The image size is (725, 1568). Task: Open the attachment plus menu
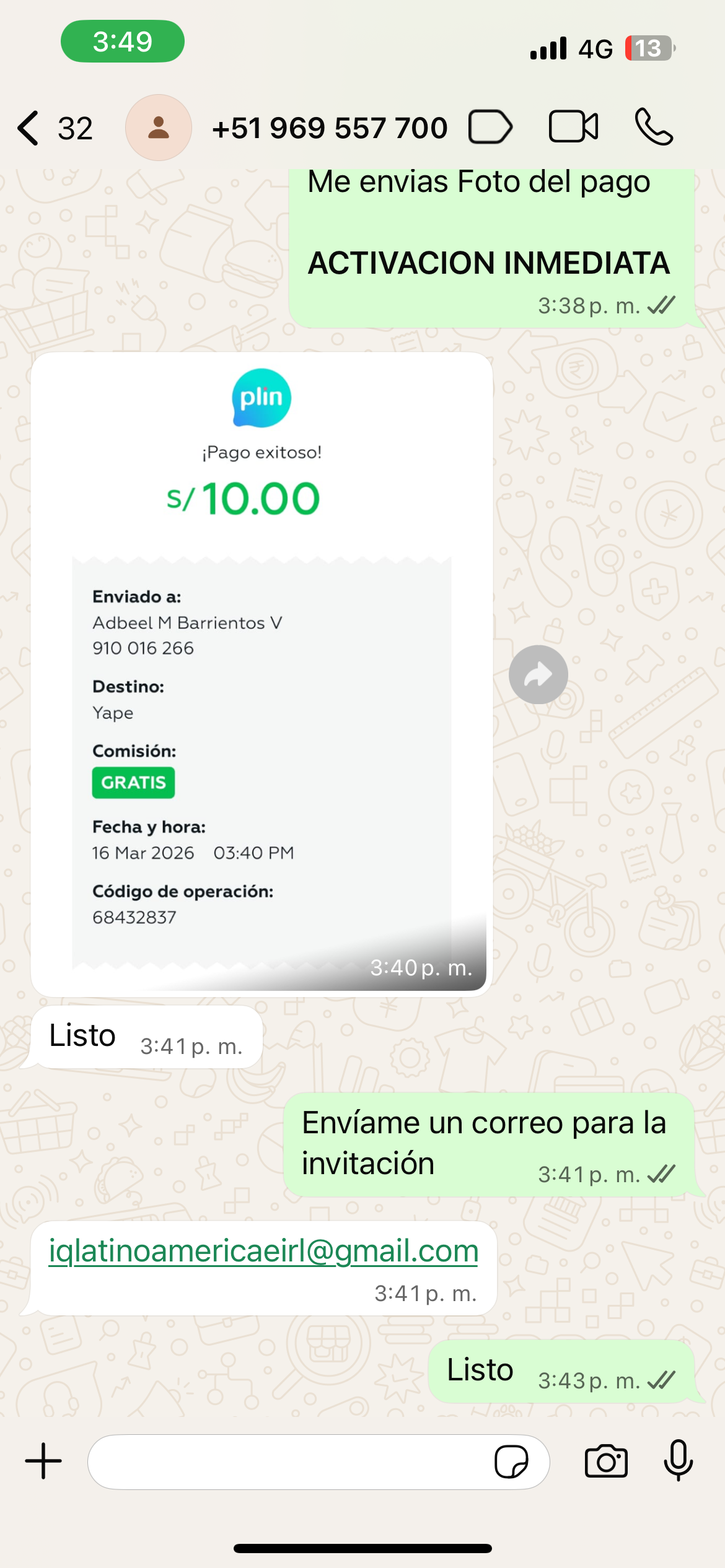[x=43, y=1461]
